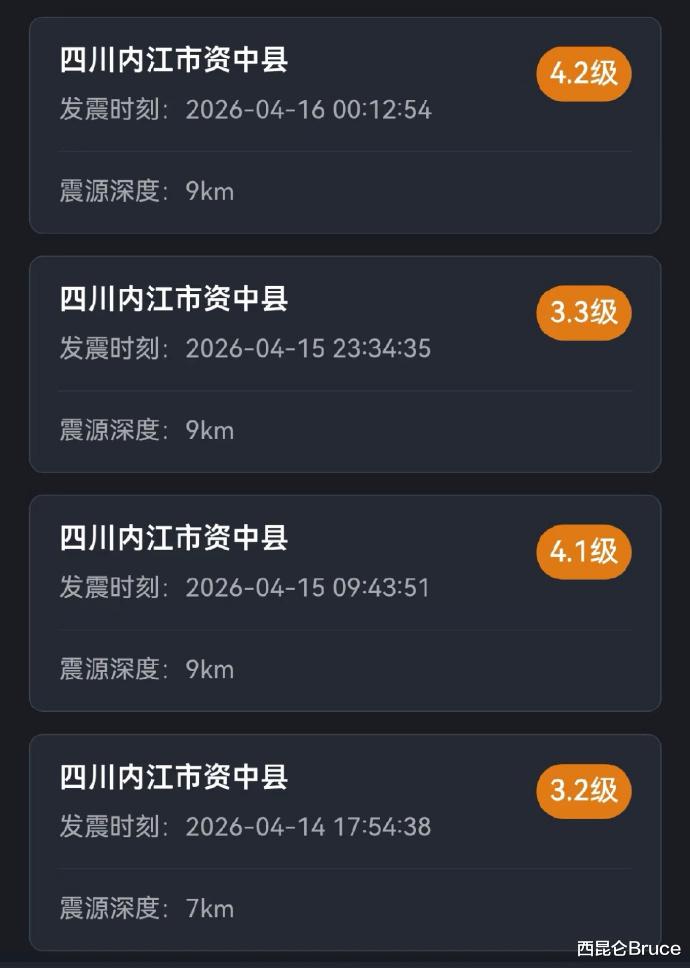Screen dimensions: 690x968
Task: Tap the 3.2级 quake entry with 7km depth
Action: pos(345,842)
